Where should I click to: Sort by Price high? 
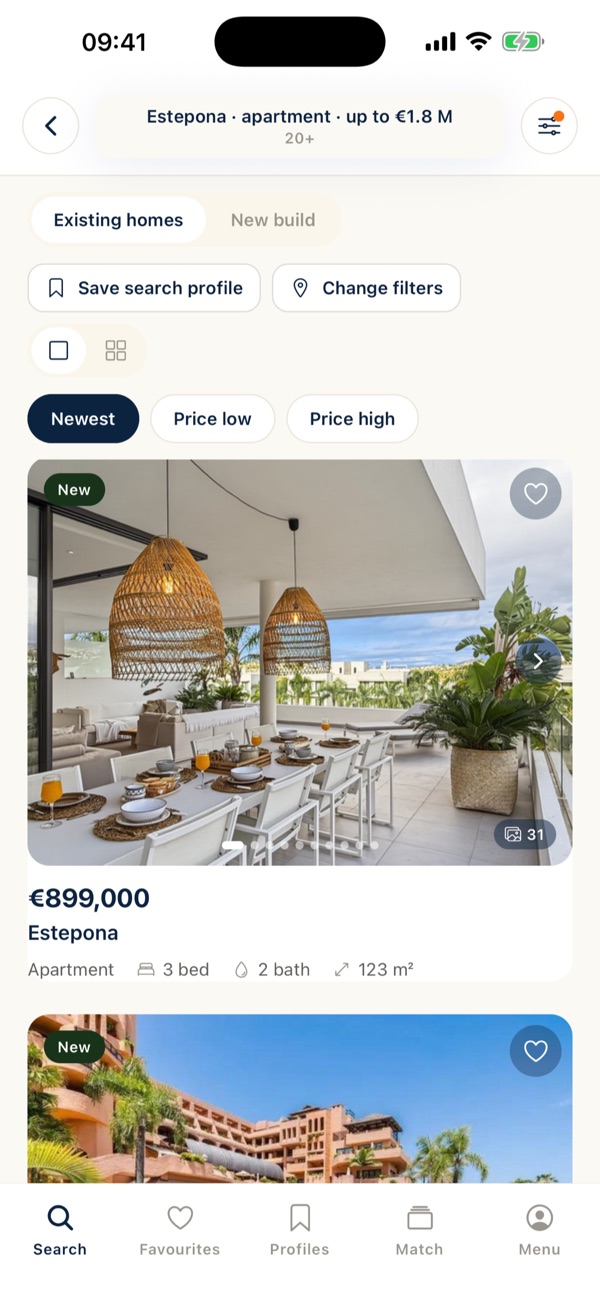click(352, 419)
